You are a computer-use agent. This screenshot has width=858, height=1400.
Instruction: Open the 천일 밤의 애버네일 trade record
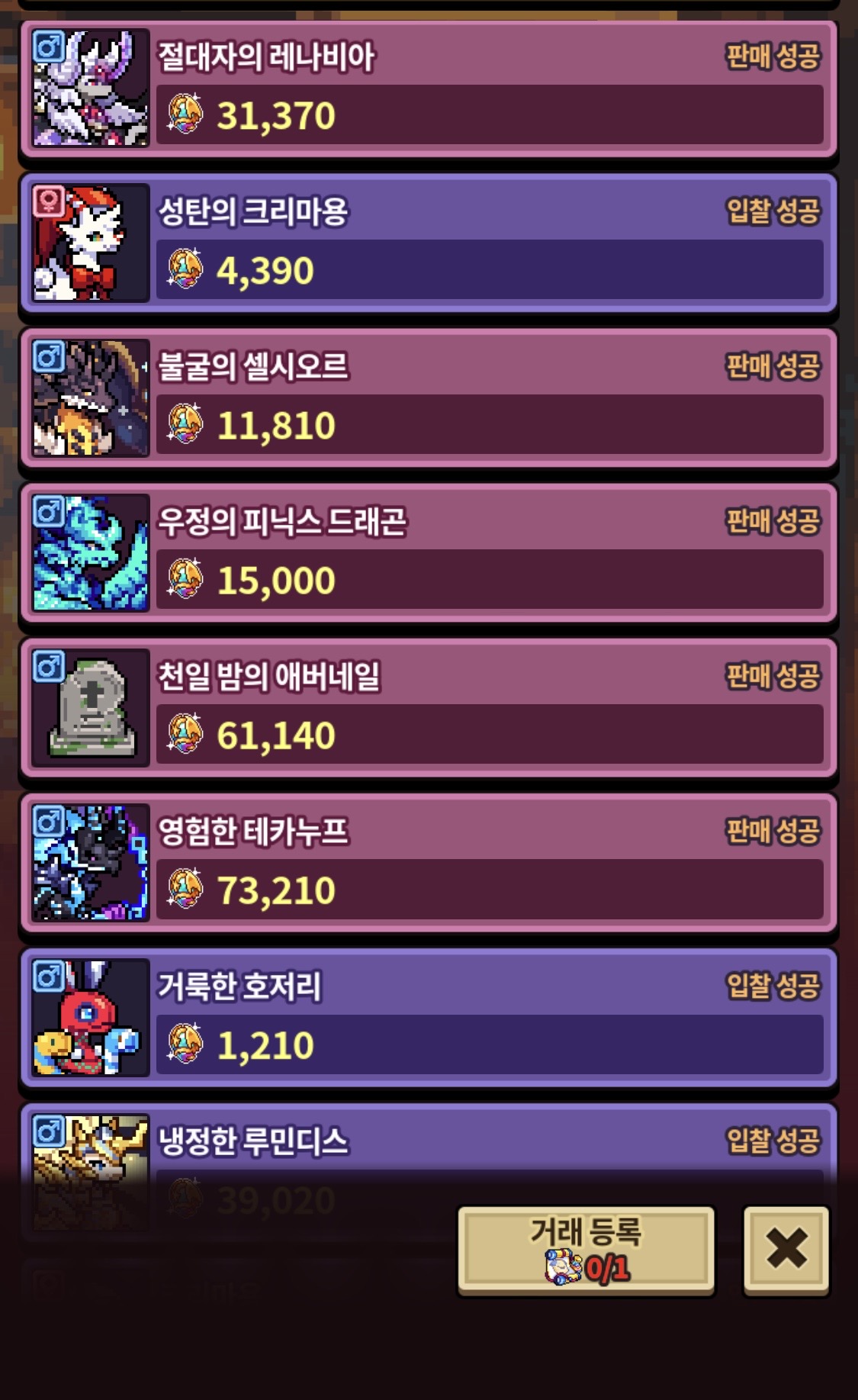pyautogui.click(x=429, y=708)
